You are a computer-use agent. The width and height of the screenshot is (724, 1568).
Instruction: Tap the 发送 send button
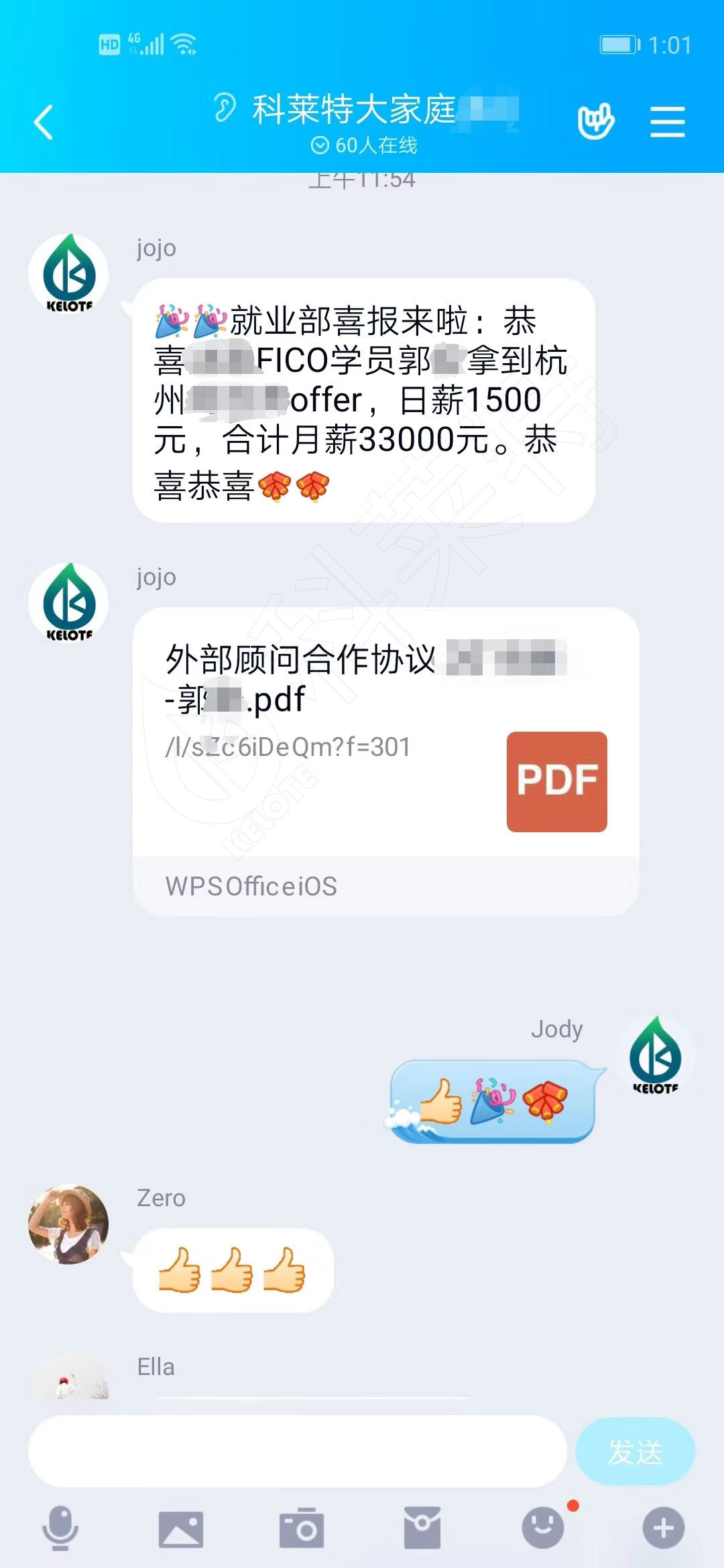point(635,1452)
